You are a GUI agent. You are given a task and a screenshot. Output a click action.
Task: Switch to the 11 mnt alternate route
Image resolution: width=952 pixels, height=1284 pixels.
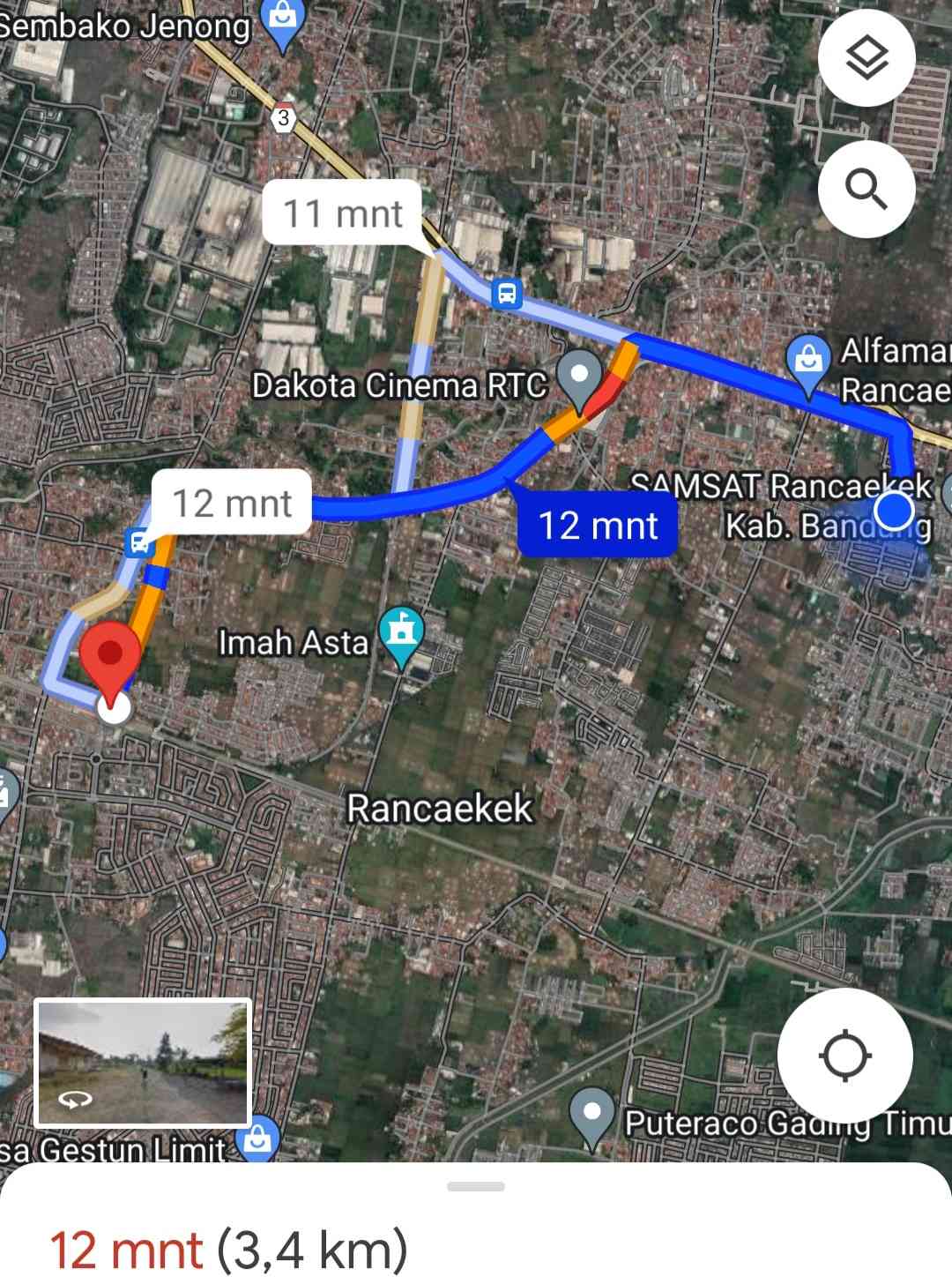click(342, 213)
